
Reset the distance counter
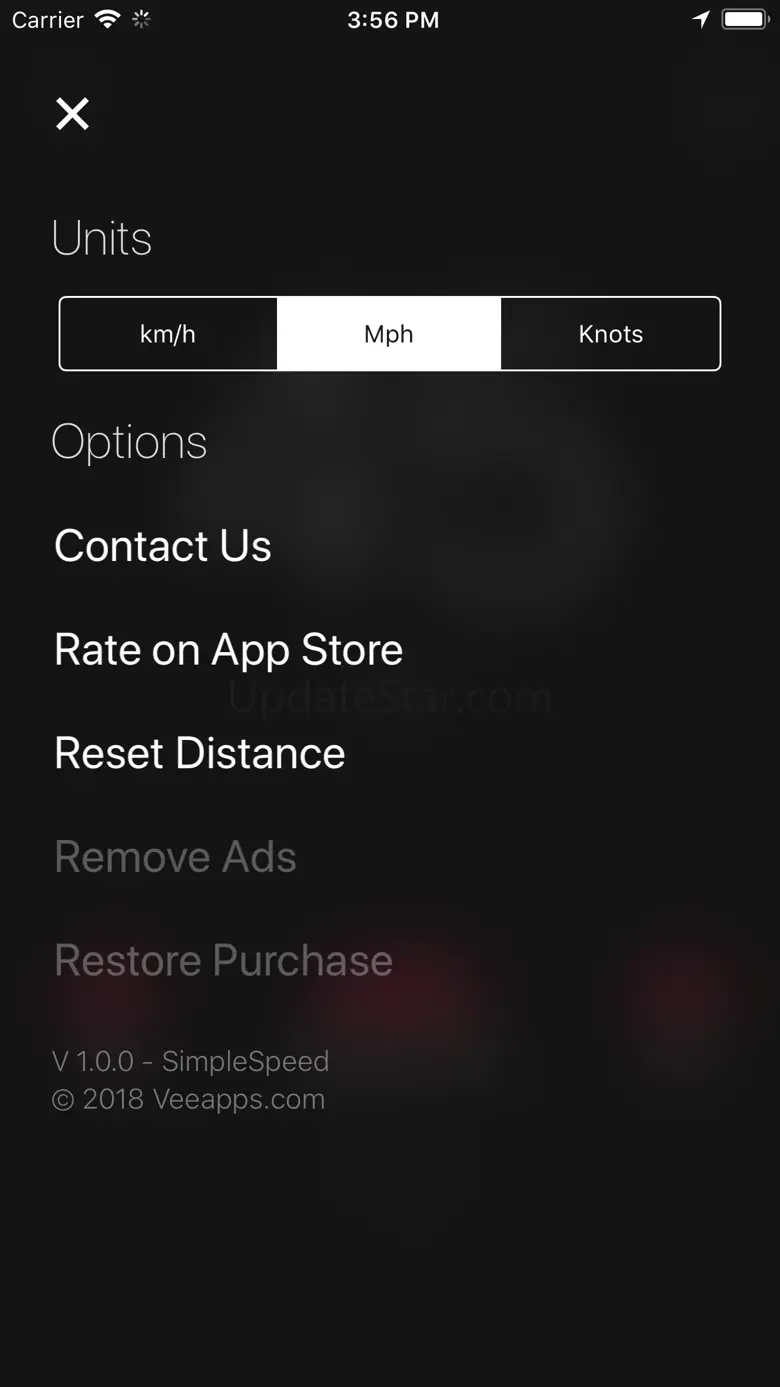click(200, 753)
